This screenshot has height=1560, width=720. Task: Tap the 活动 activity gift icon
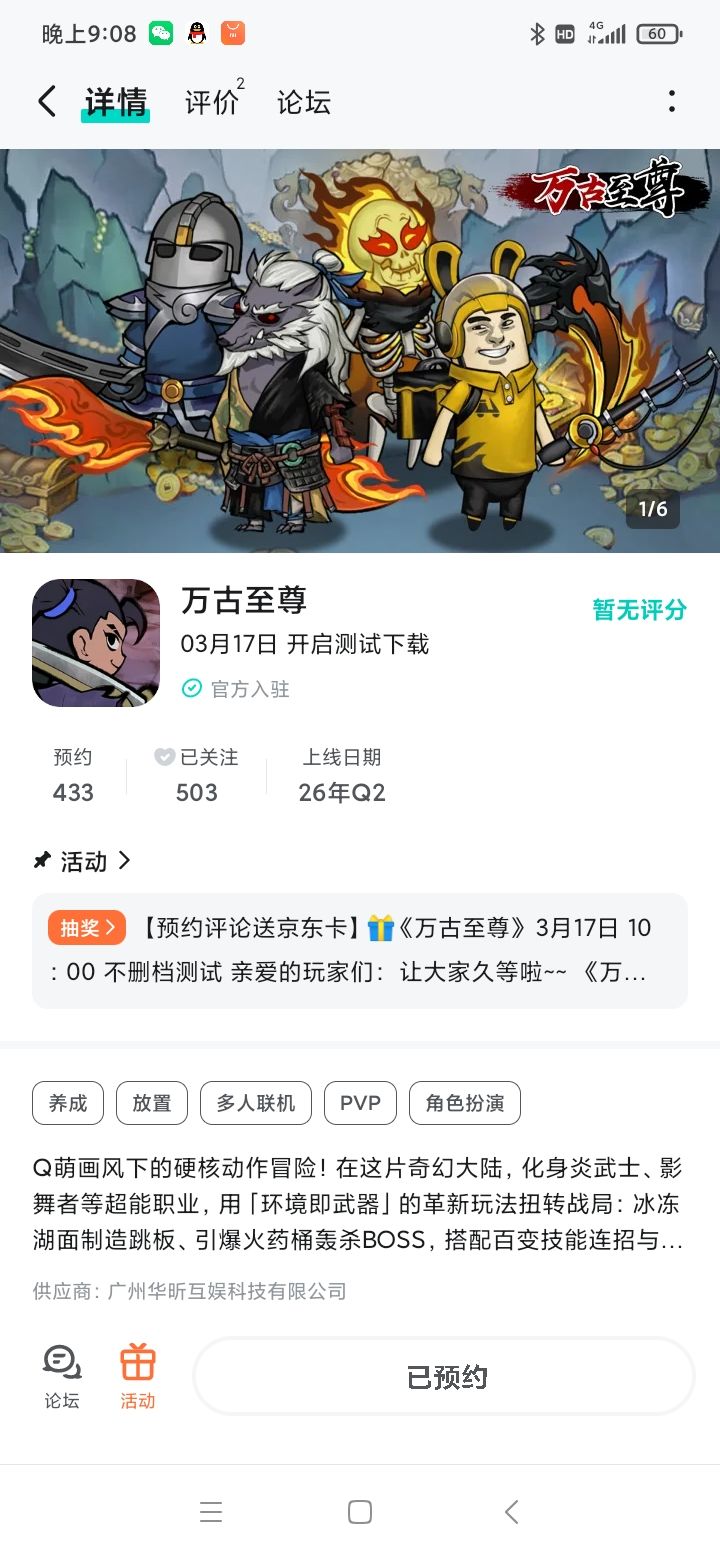[x=137, y=1362]
